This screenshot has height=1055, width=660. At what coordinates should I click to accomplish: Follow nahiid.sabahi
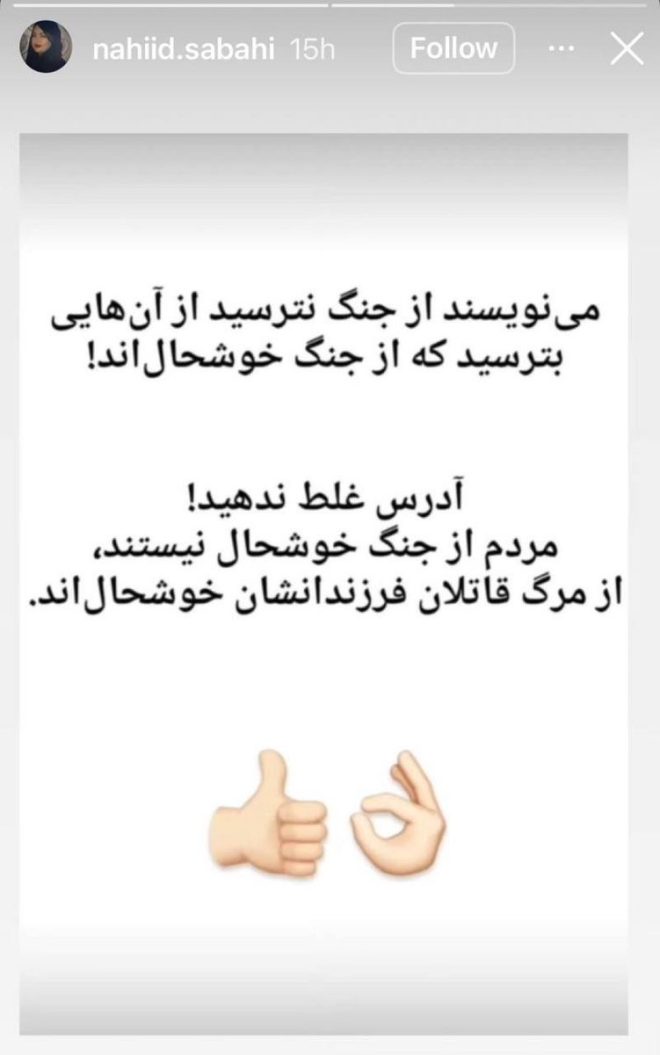(453, 49)
